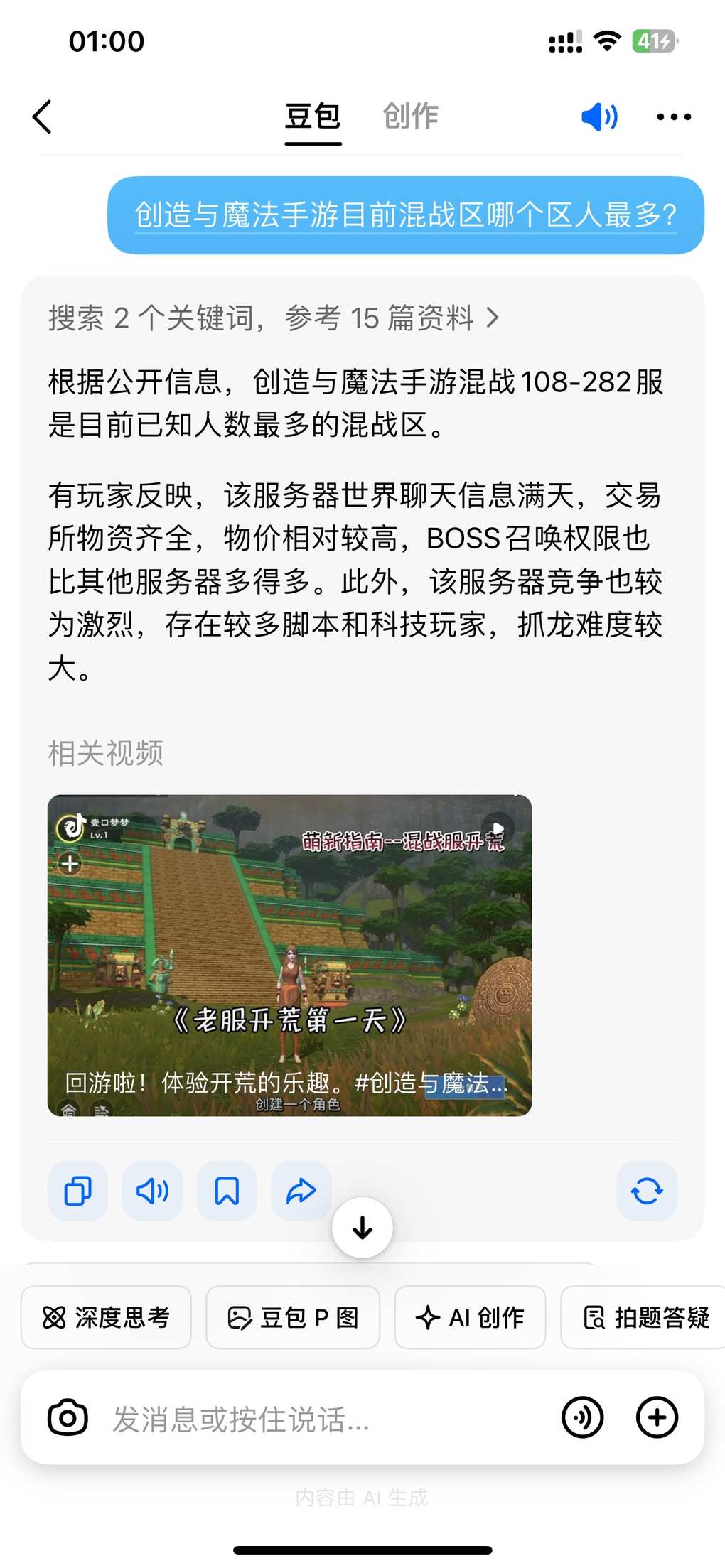
Task: Expand the 参考 15 篇资料 sources list
Action: [x=274, y=318]
